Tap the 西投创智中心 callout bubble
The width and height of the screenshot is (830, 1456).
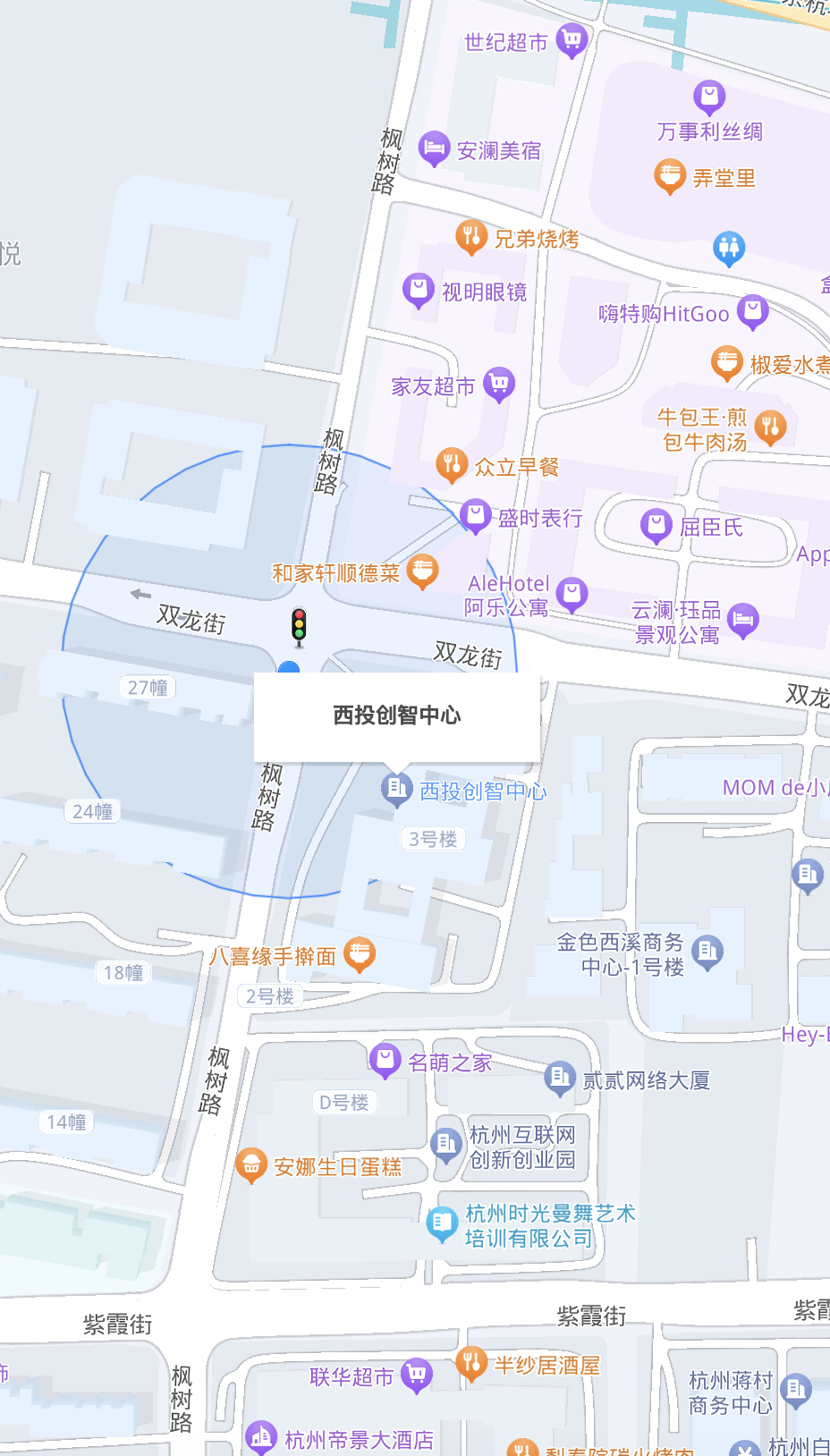397,715
